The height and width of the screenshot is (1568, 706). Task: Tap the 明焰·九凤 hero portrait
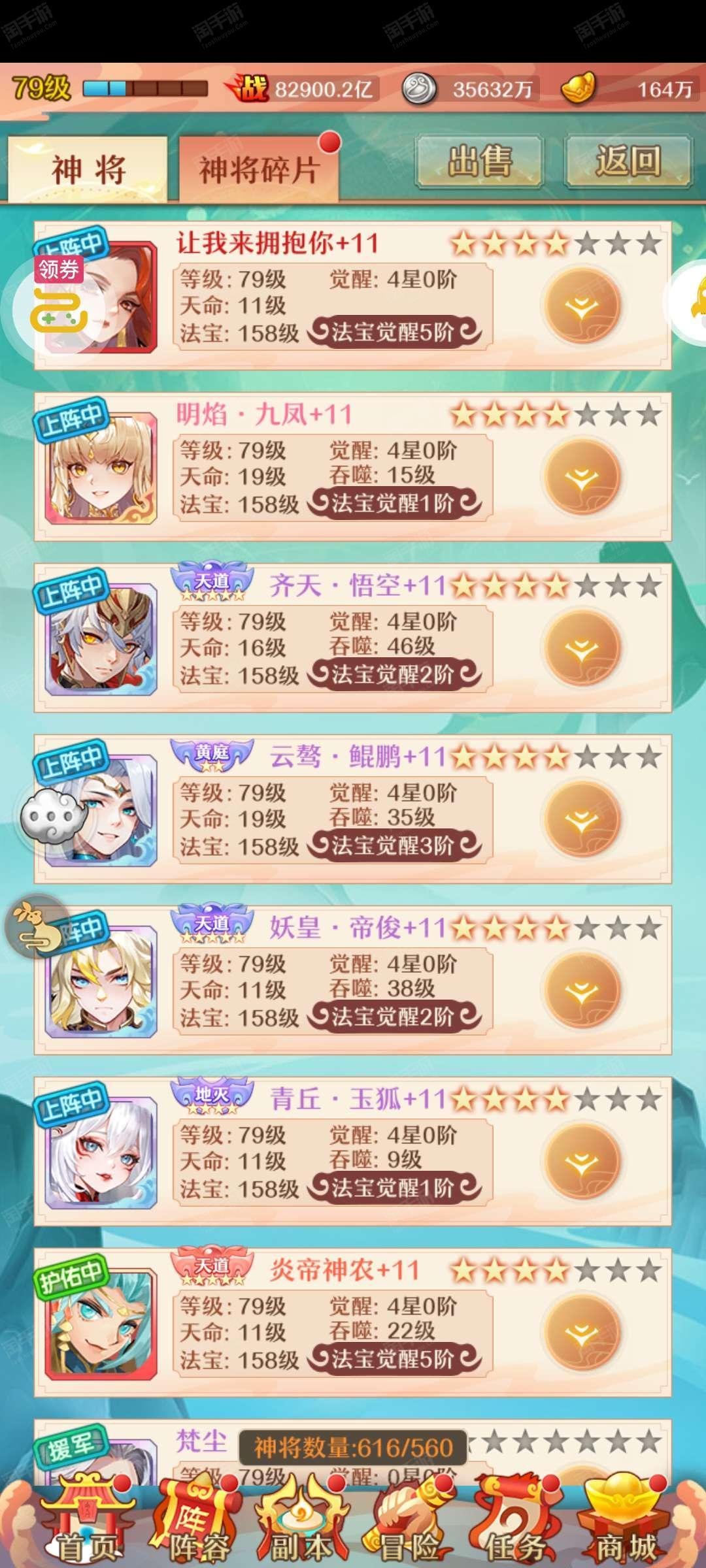[x=101, y=468]
